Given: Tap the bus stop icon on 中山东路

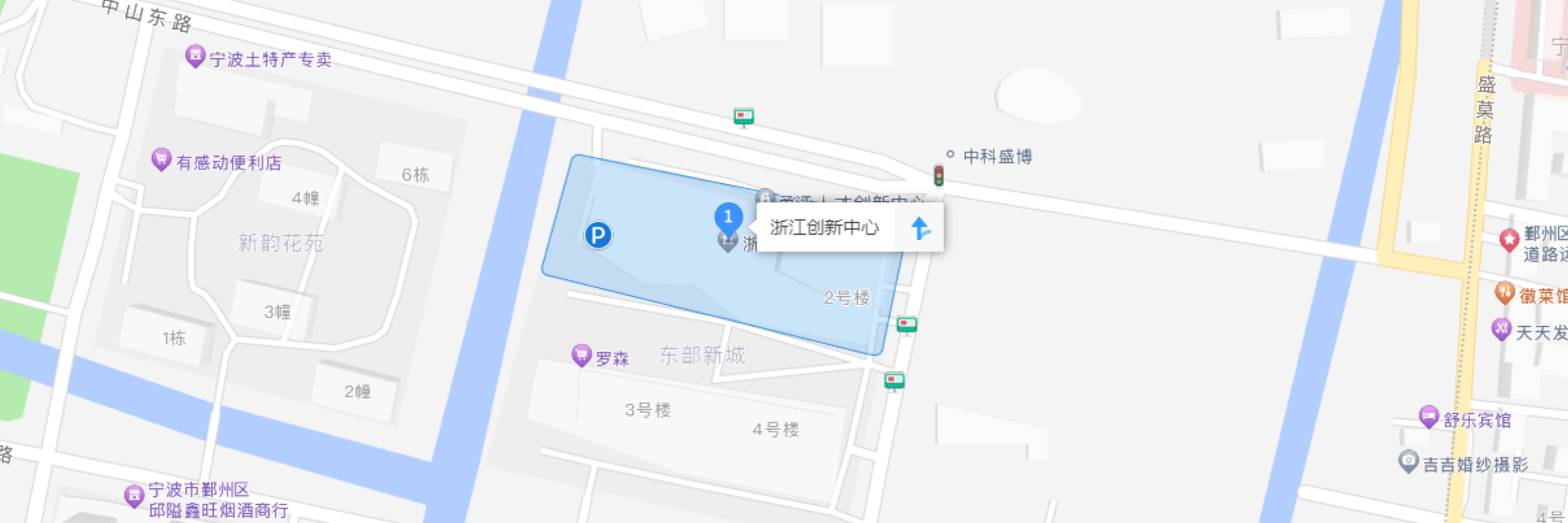Looking at the screenshot, I should click(743, 117).
